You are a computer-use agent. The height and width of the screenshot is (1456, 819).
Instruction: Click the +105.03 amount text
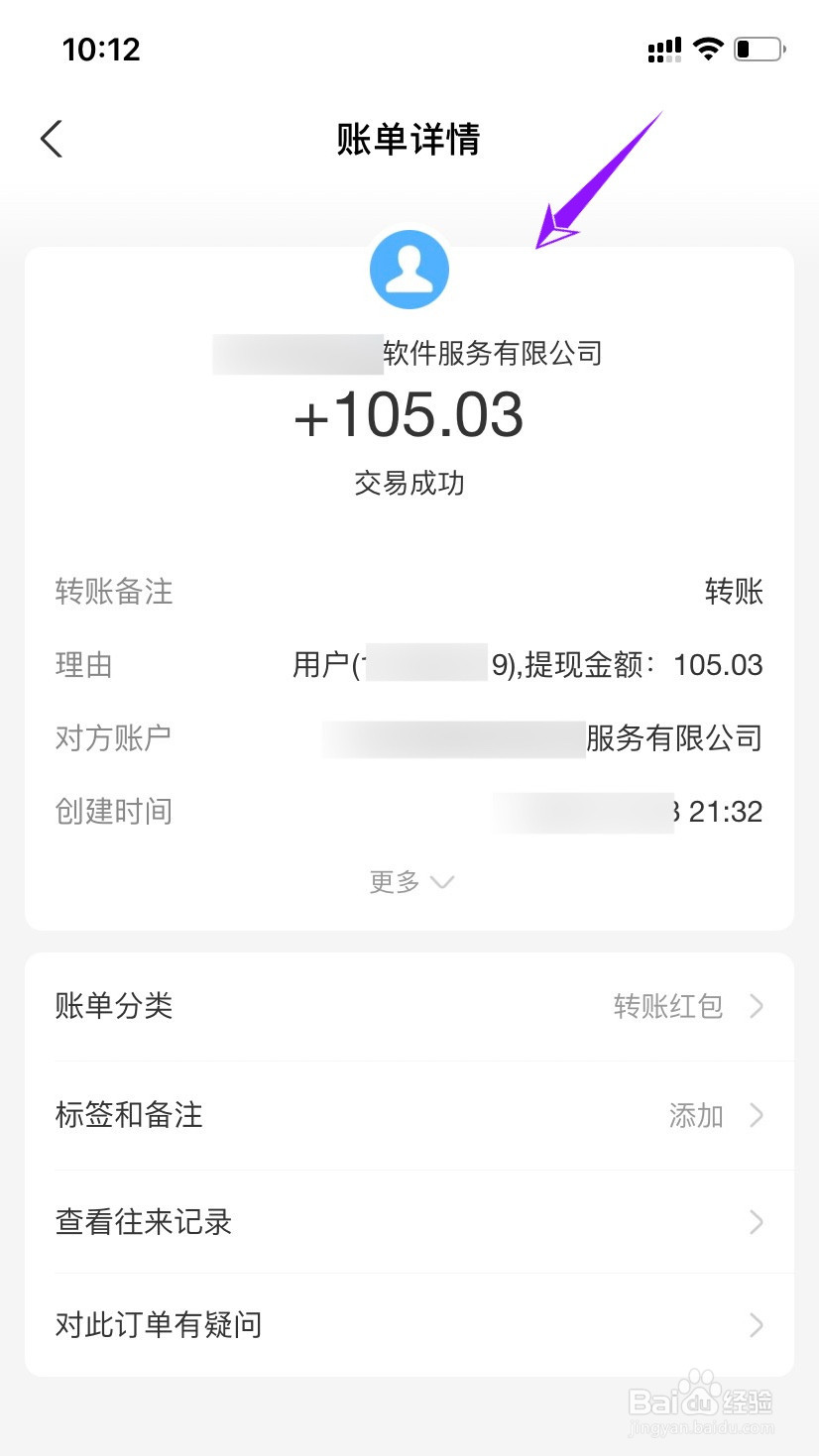coord(409,416)
